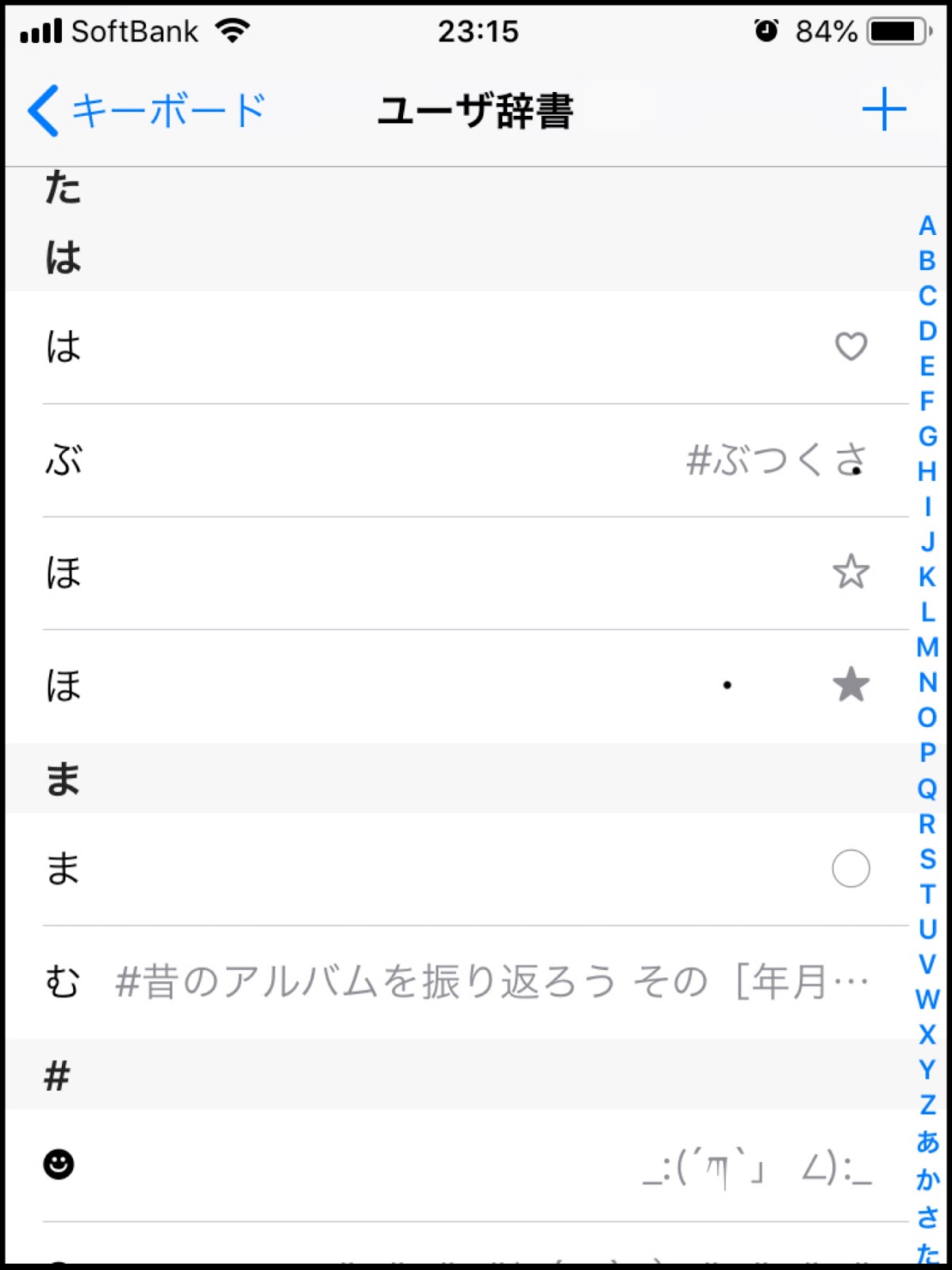Jump to index letter Z
Viewport: 952px width, 1270px height.
pos(927,1105)
